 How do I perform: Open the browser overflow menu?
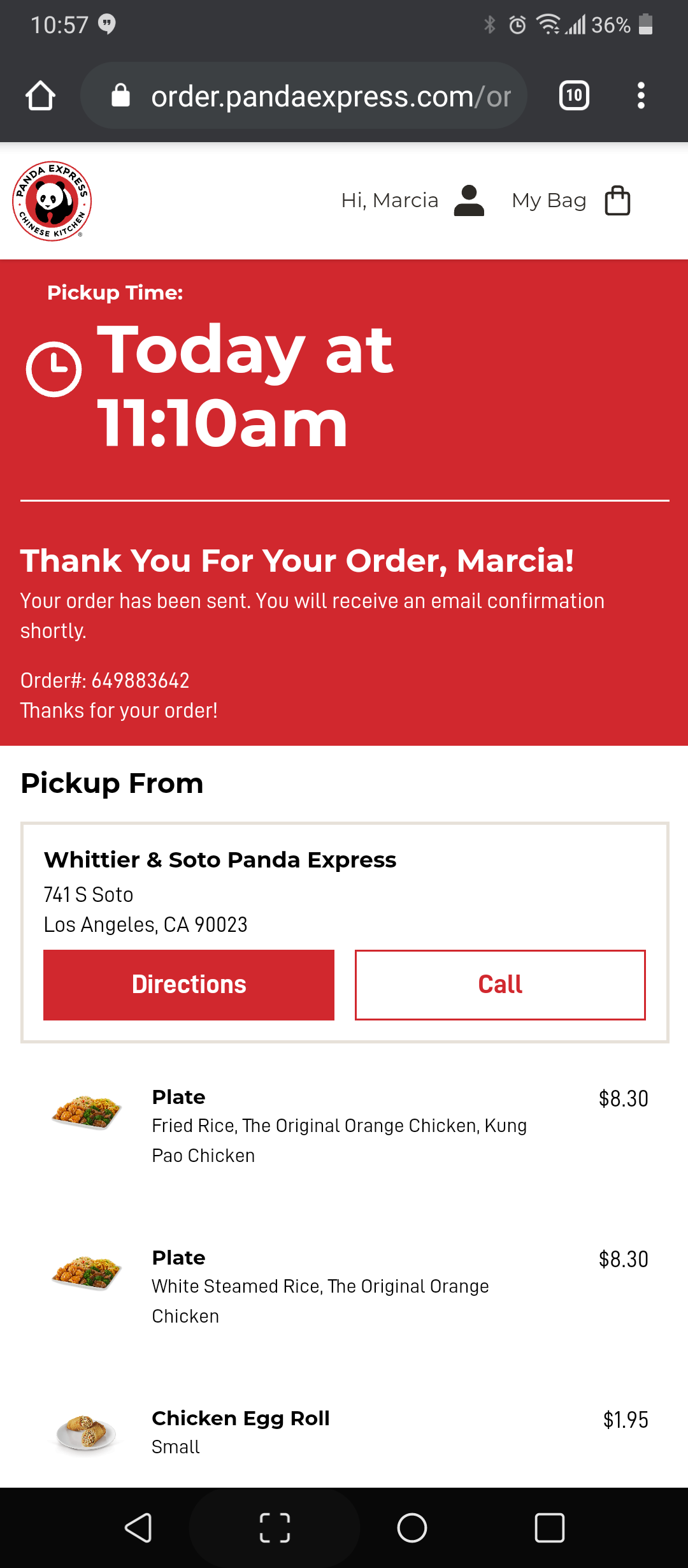click(641, 96)
